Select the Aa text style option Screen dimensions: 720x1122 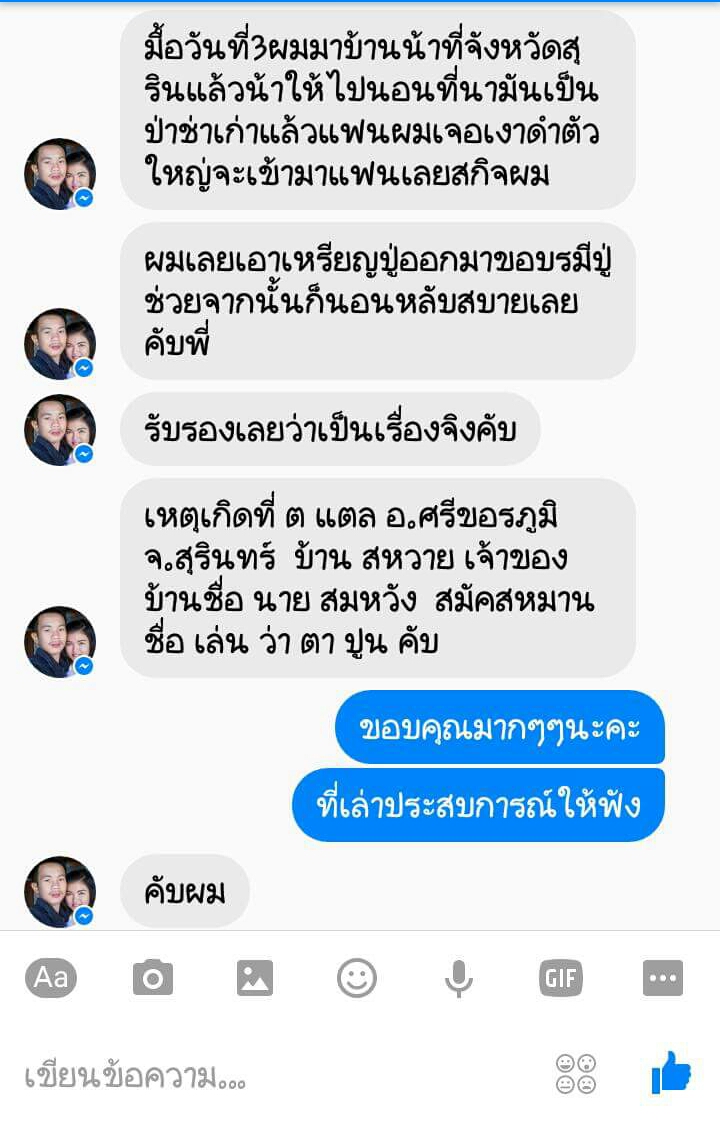49,978
